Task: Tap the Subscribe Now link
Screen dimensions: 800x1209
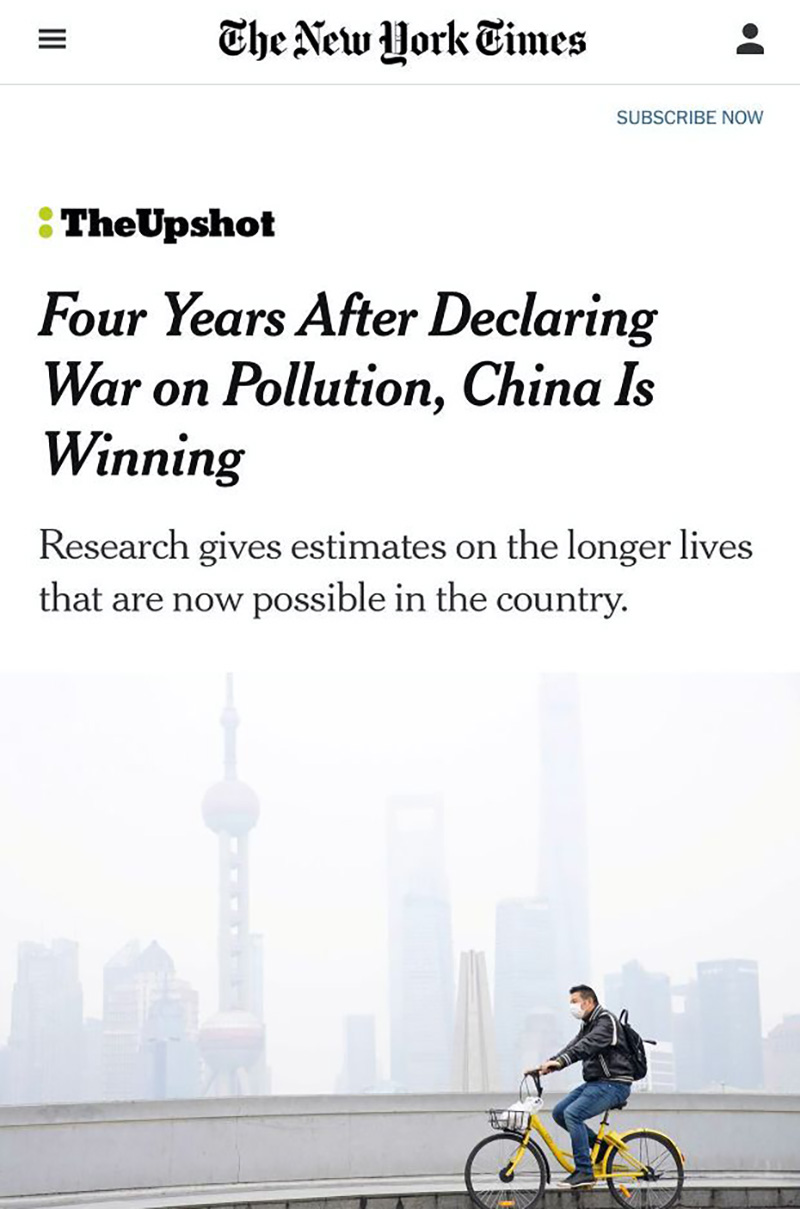Action: (689, 118)
